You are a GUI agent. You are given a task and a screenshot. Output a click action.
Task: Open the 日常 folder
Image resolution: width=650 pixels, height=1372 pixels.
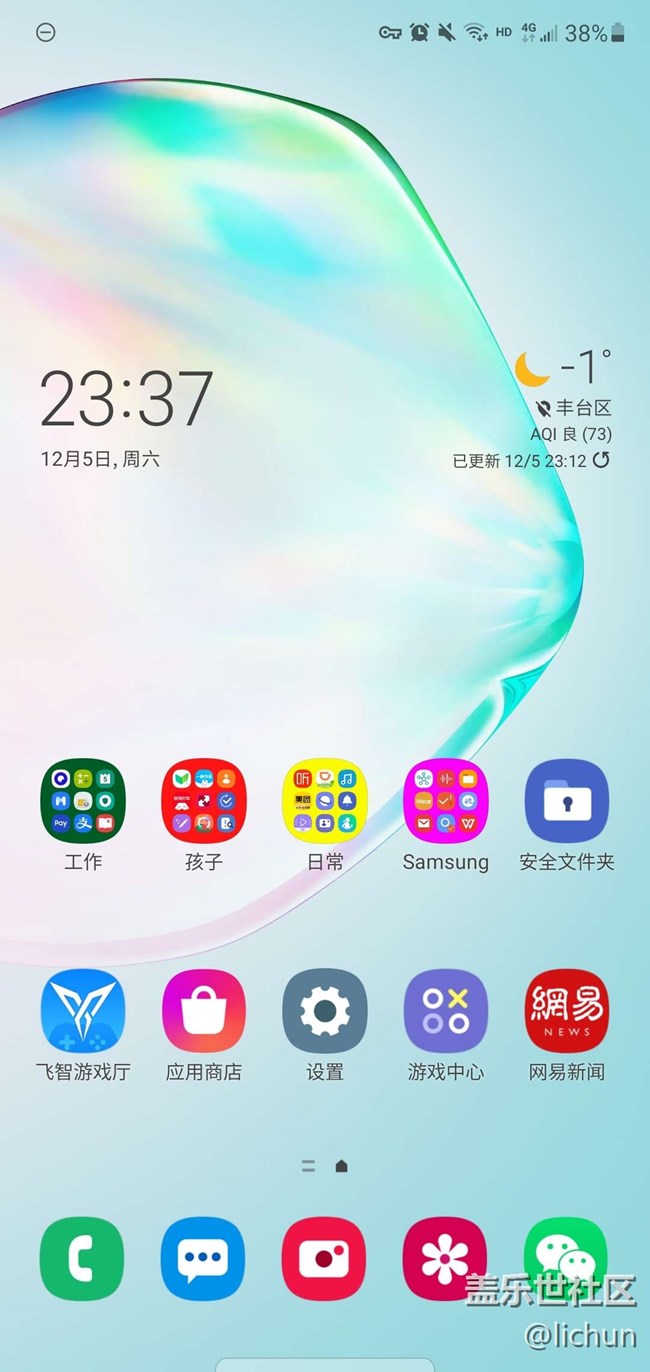(x=325, y=801)
